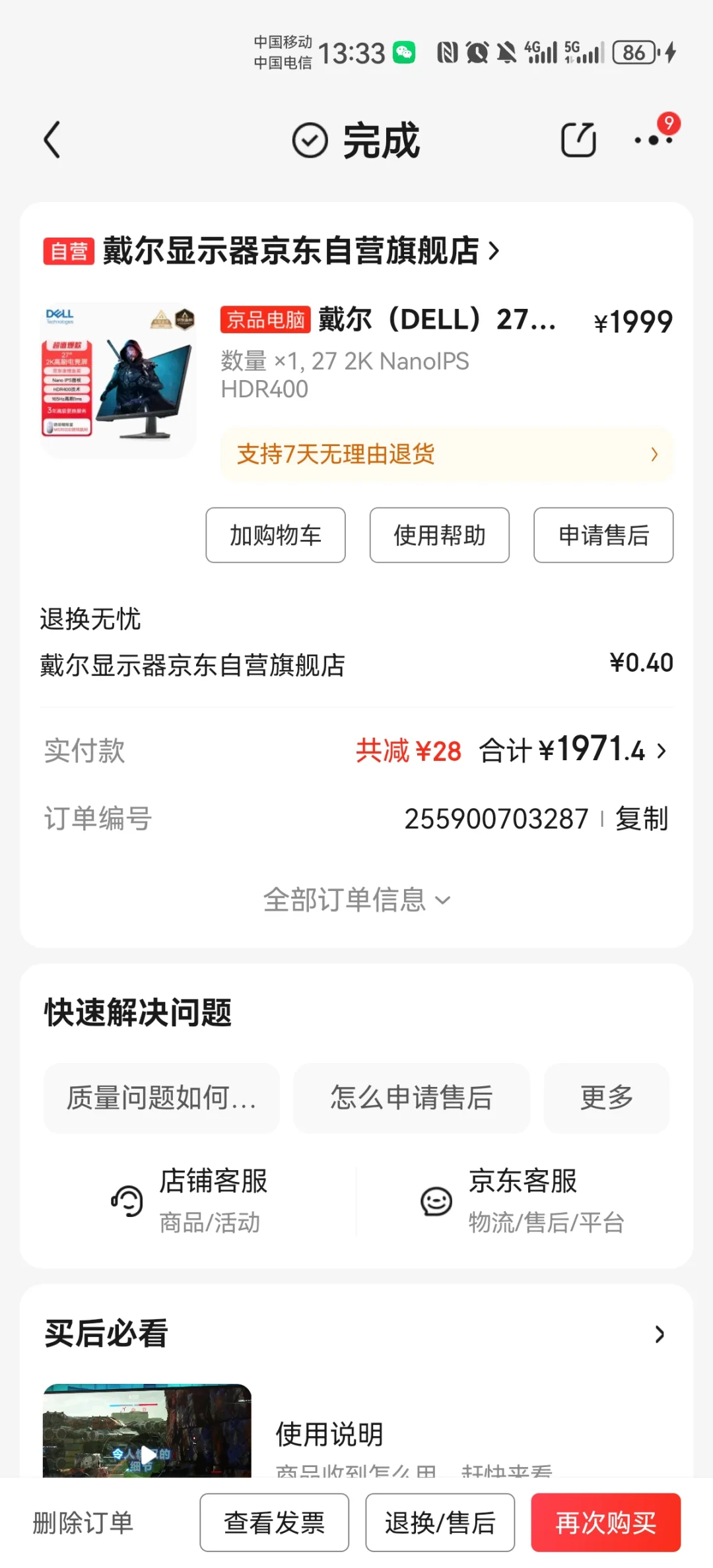This screenshot has height=1568, width=713.
Task: Open the three-dot more options menu
Action: pyautogui.click(x=653, y=140)
